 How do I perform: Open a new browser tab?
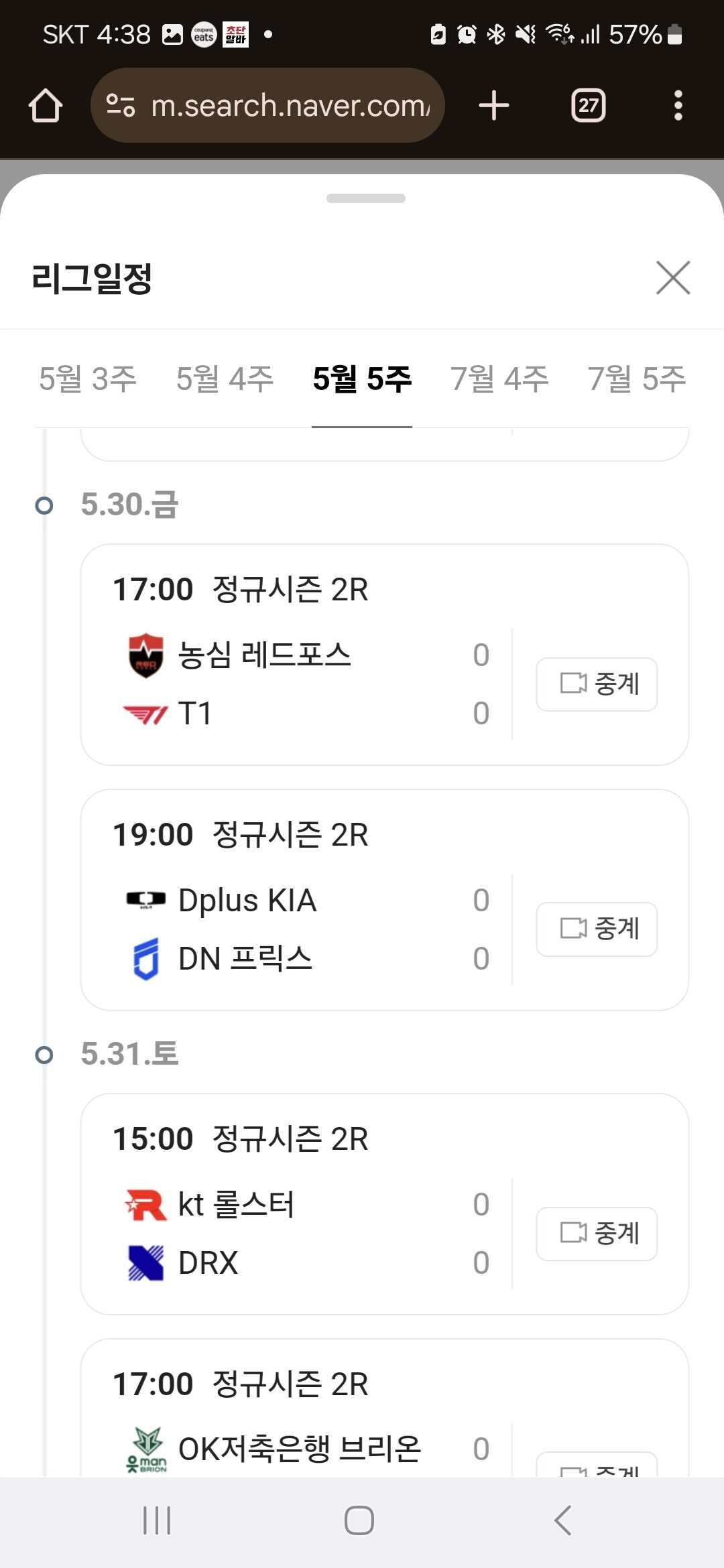pyautogui.click(x=494, y=106)
